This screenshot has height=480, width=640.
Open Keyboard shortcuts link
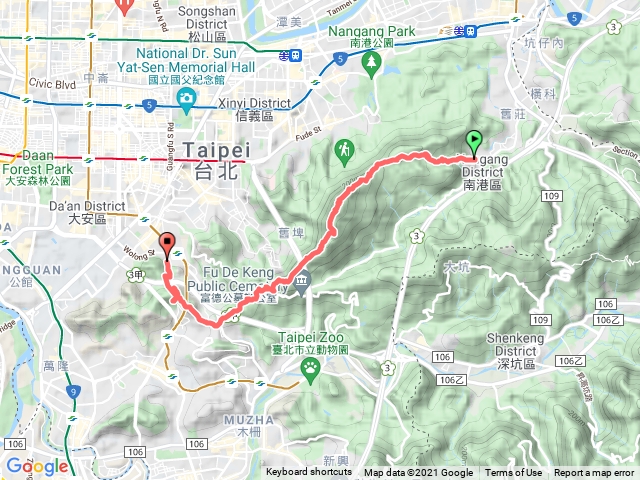(x=308, y=473)
